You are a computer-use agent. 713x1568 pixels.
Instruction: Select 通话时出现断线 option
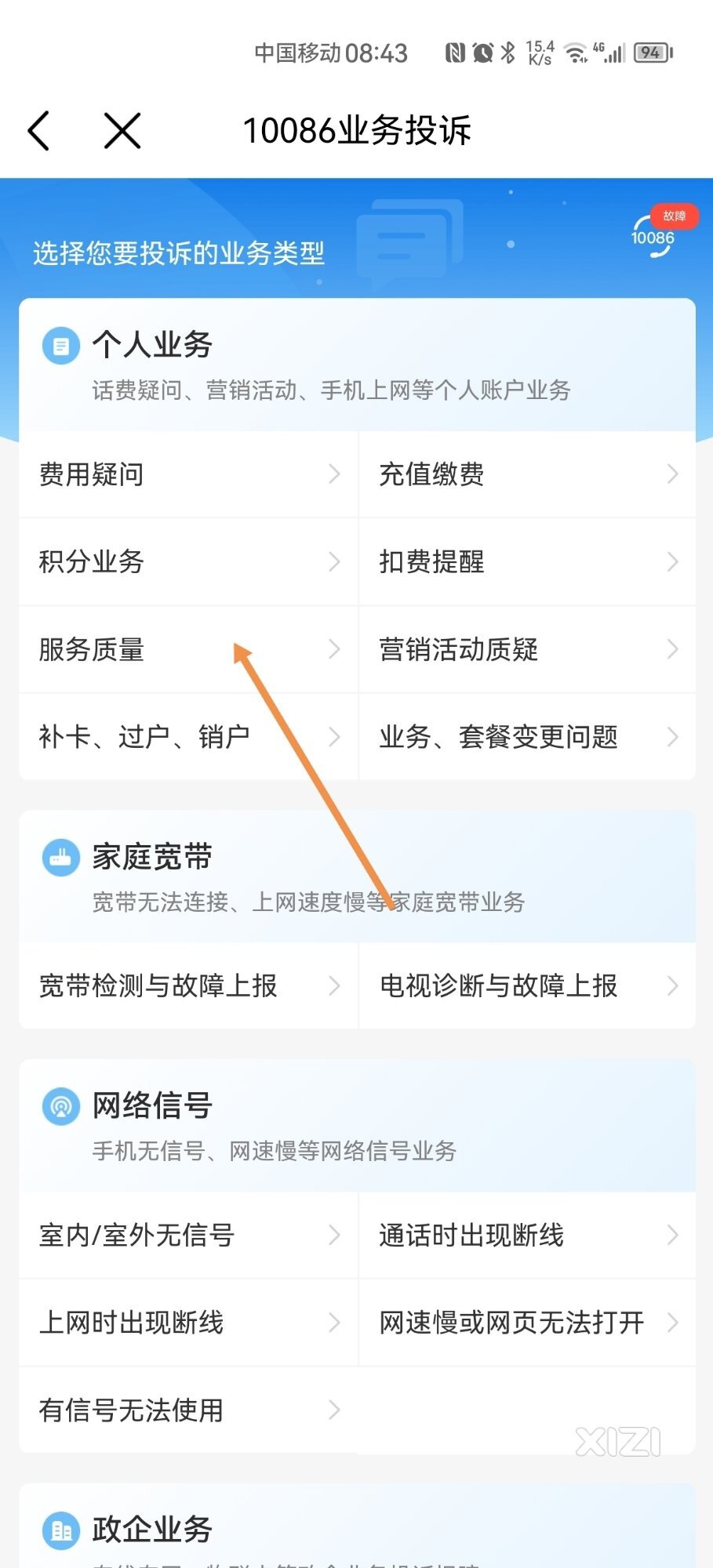[x=527, y=1236]
